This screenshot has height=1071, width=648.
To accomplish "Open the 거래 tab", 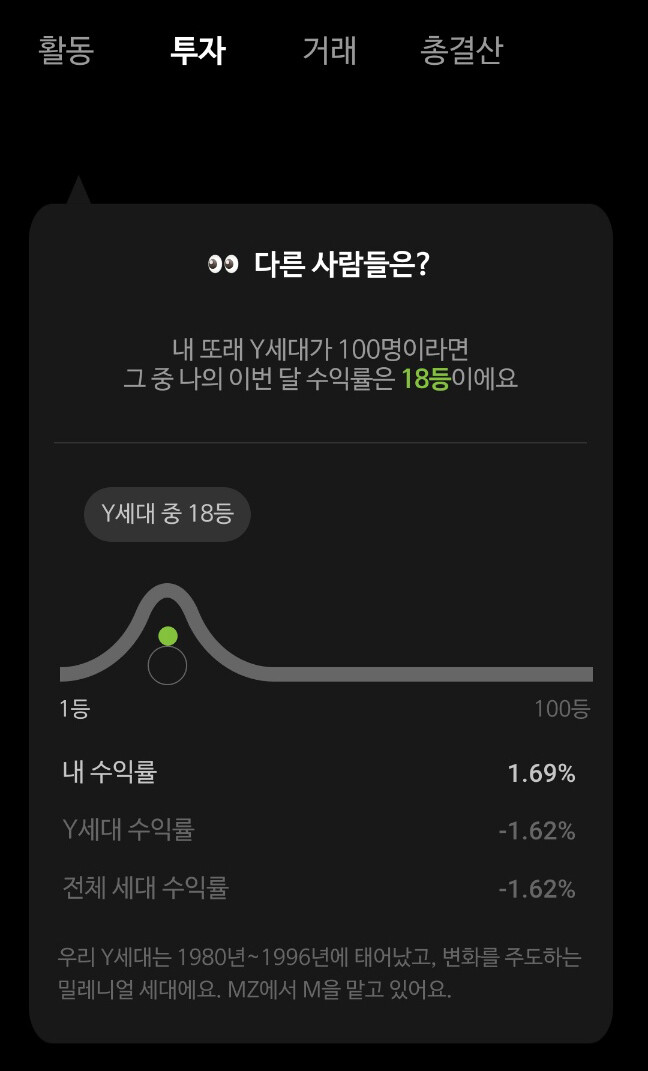I will 329,50.
